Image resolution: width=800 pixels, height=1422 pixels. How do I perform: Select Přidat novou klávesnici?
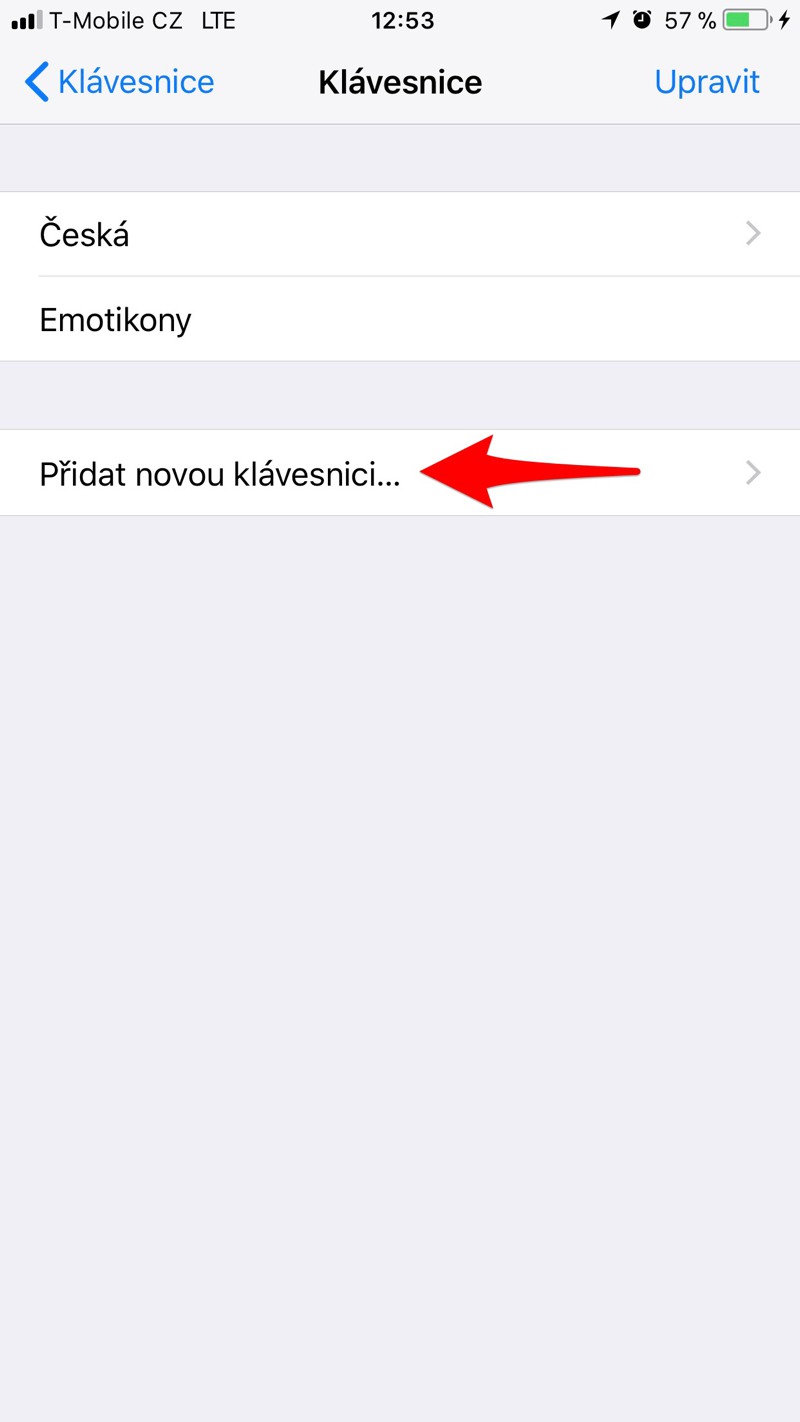[400, 473]
